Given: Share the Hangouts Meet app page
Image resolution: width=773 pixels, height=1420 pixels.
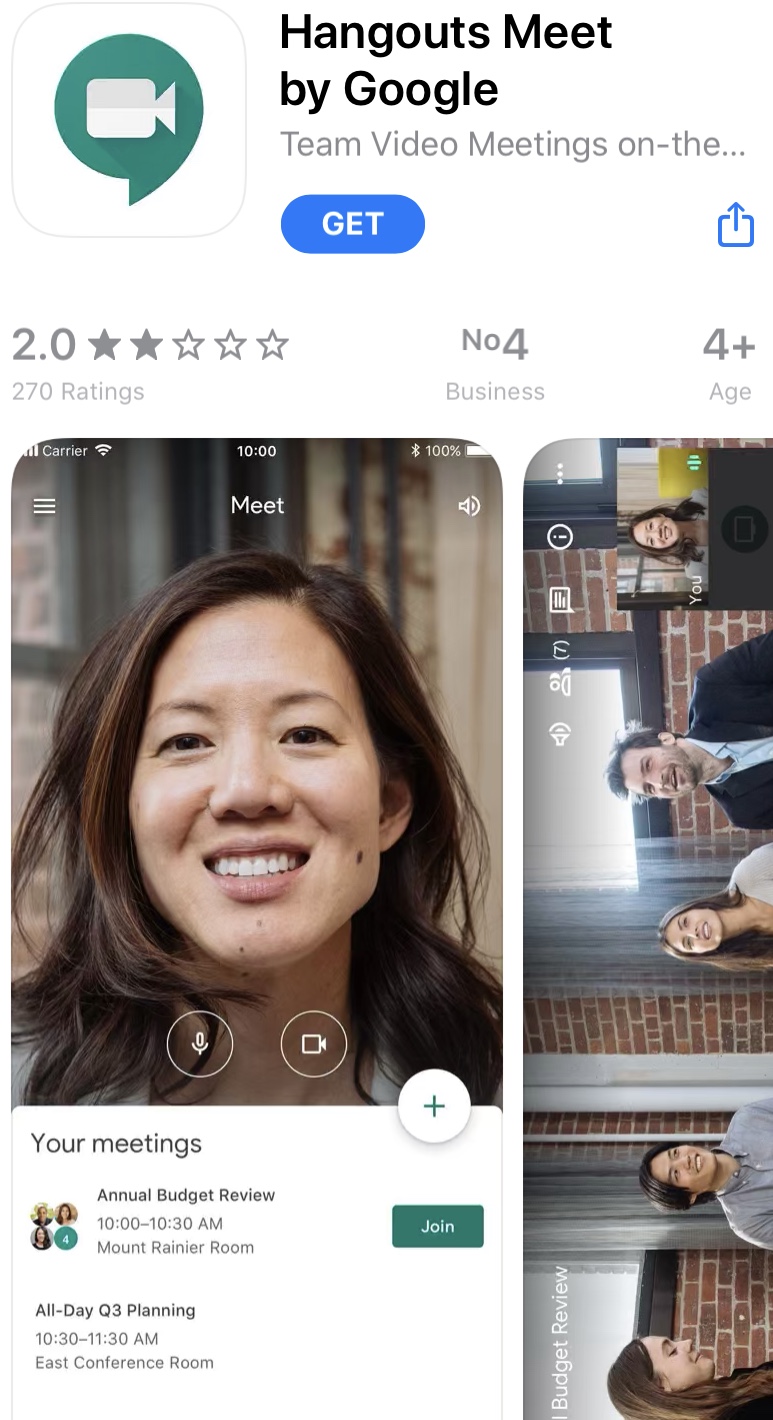Looking at the screenshot, I should [x=735, y=224].
